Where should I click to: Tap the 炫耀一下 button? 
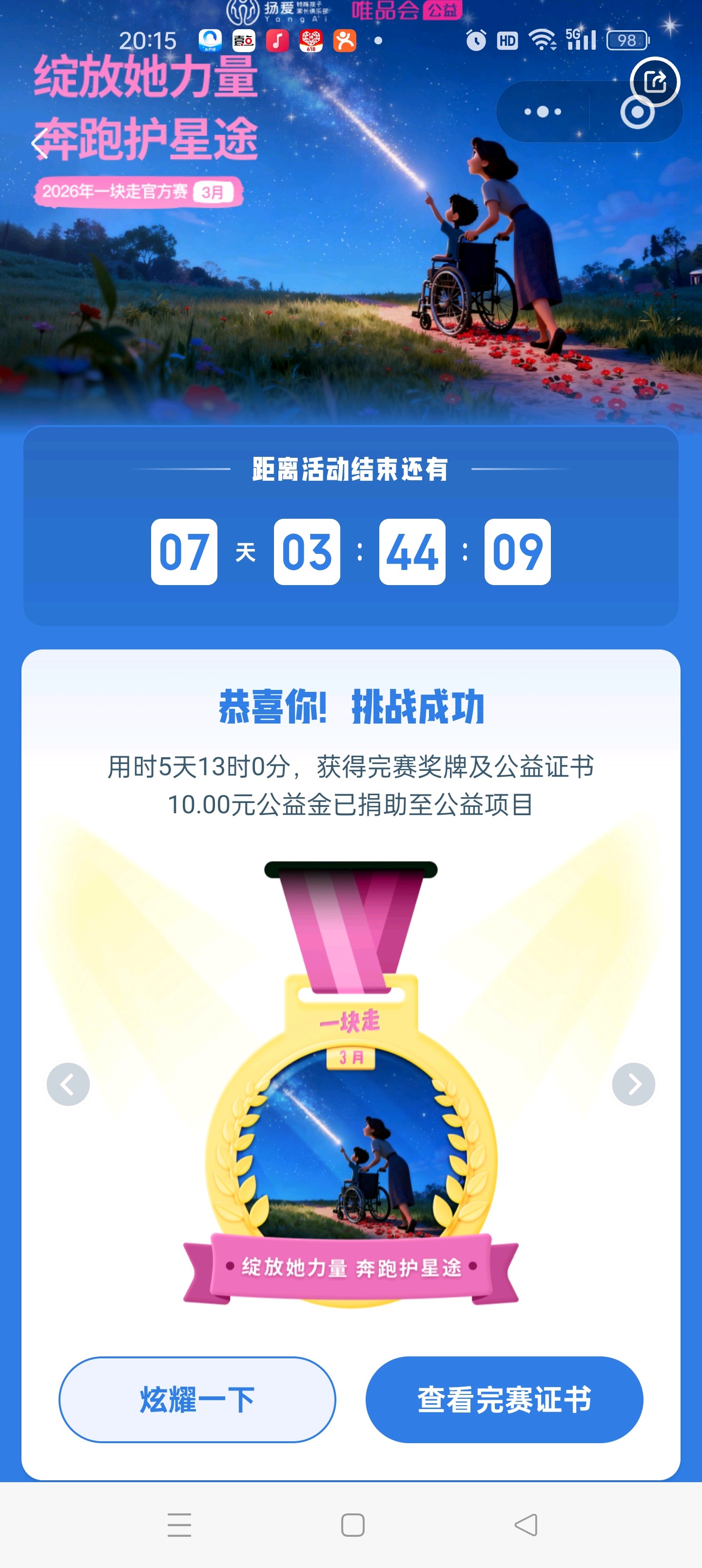(x=197, y=1399)
